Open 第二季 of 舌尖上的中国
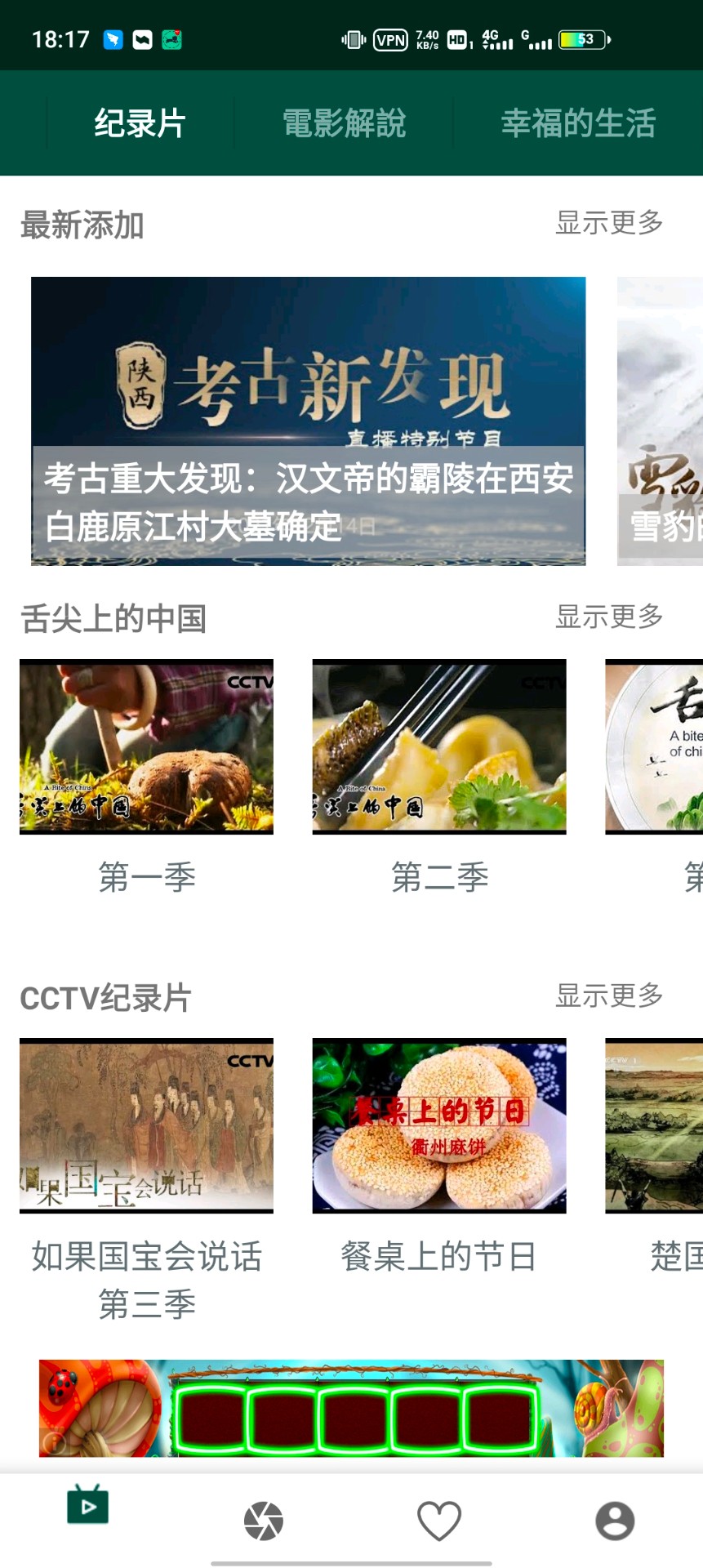This screenshot has width=703, height=1568. [x=439, y=746]
